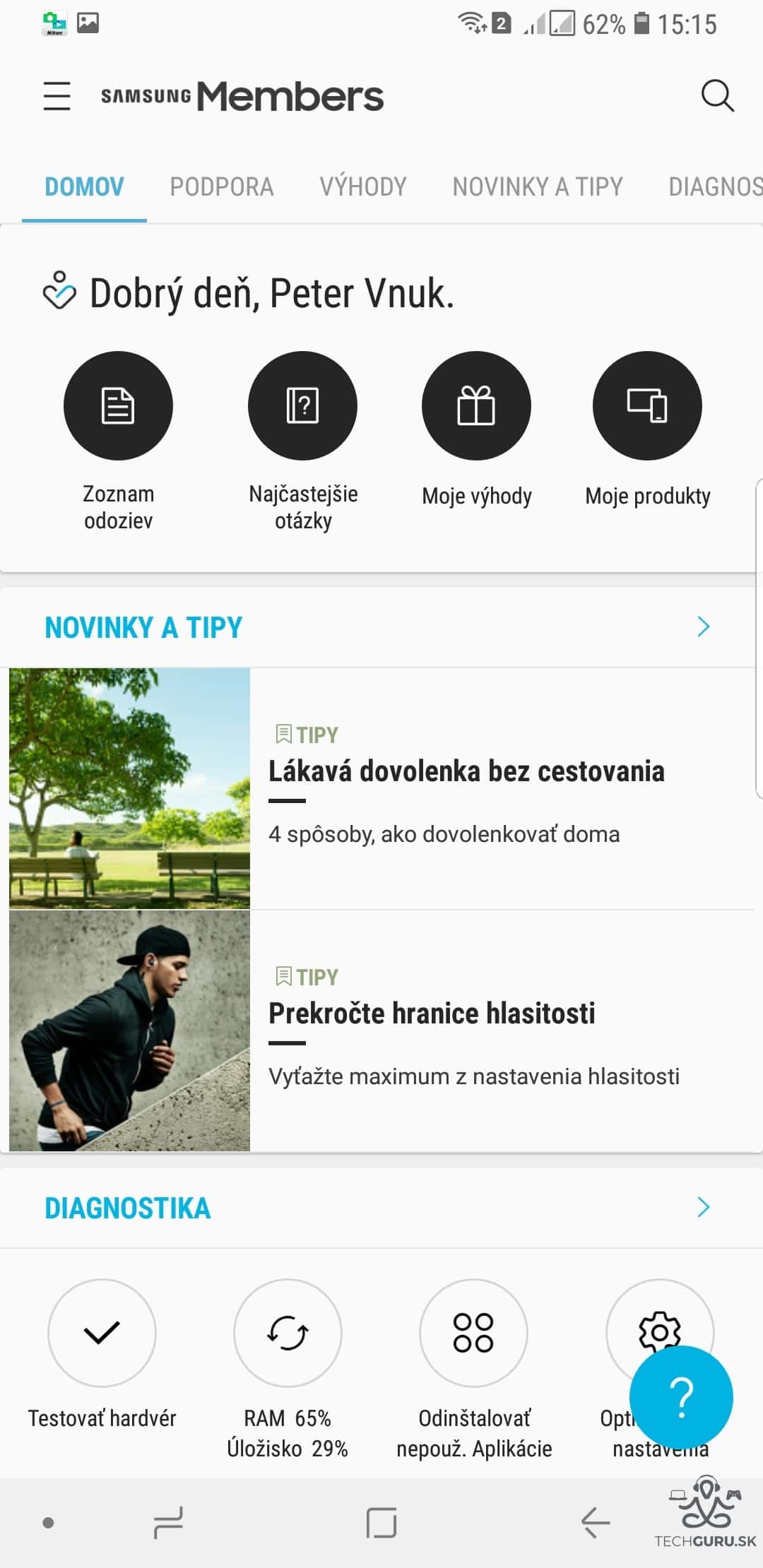Open Odinštalovať nepouž. Aplikácie
Viewport: 763px width, 1568px height.
click(473, 1333)
